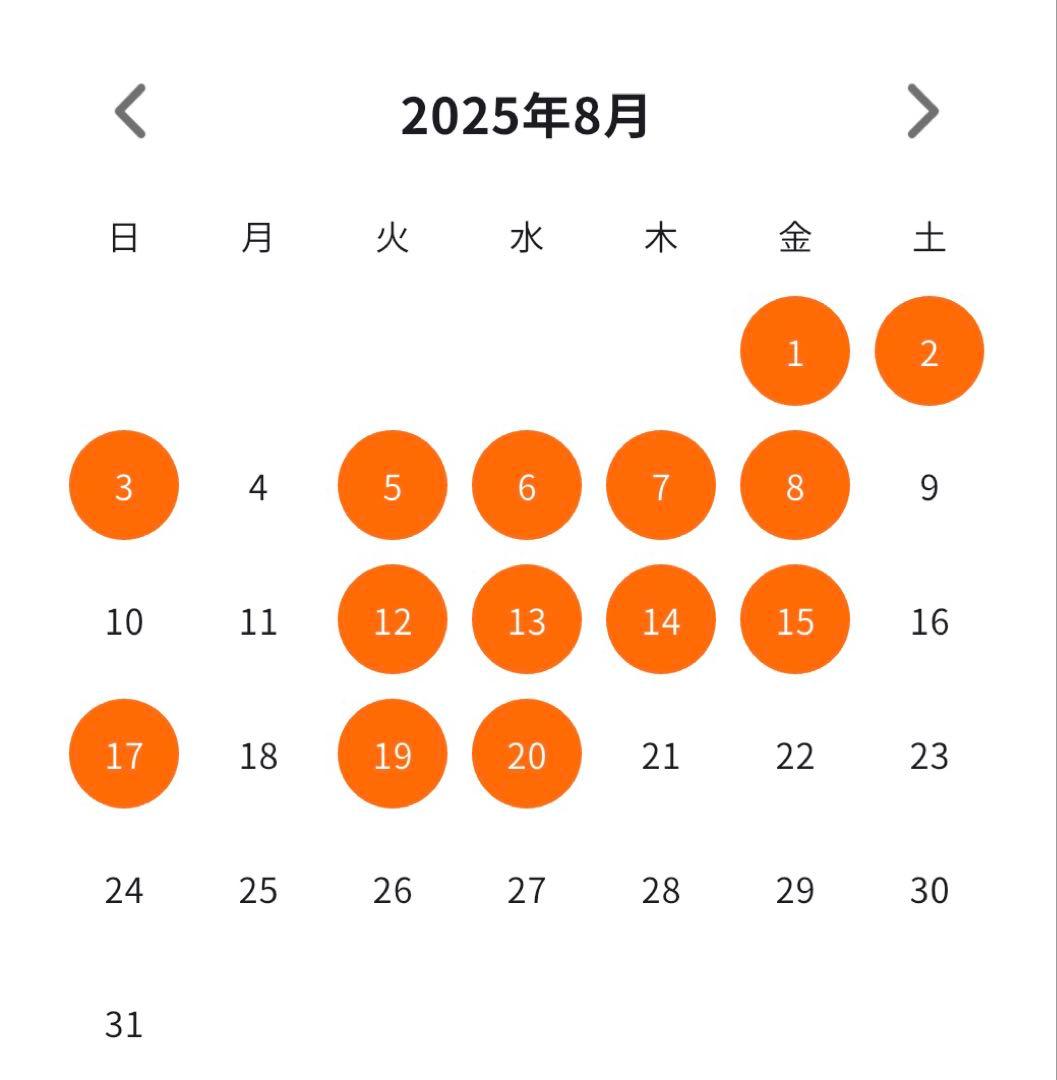Select date 21 in the calendar
The width and height of the screenshot is (1057, 1080).
(660, 756)
